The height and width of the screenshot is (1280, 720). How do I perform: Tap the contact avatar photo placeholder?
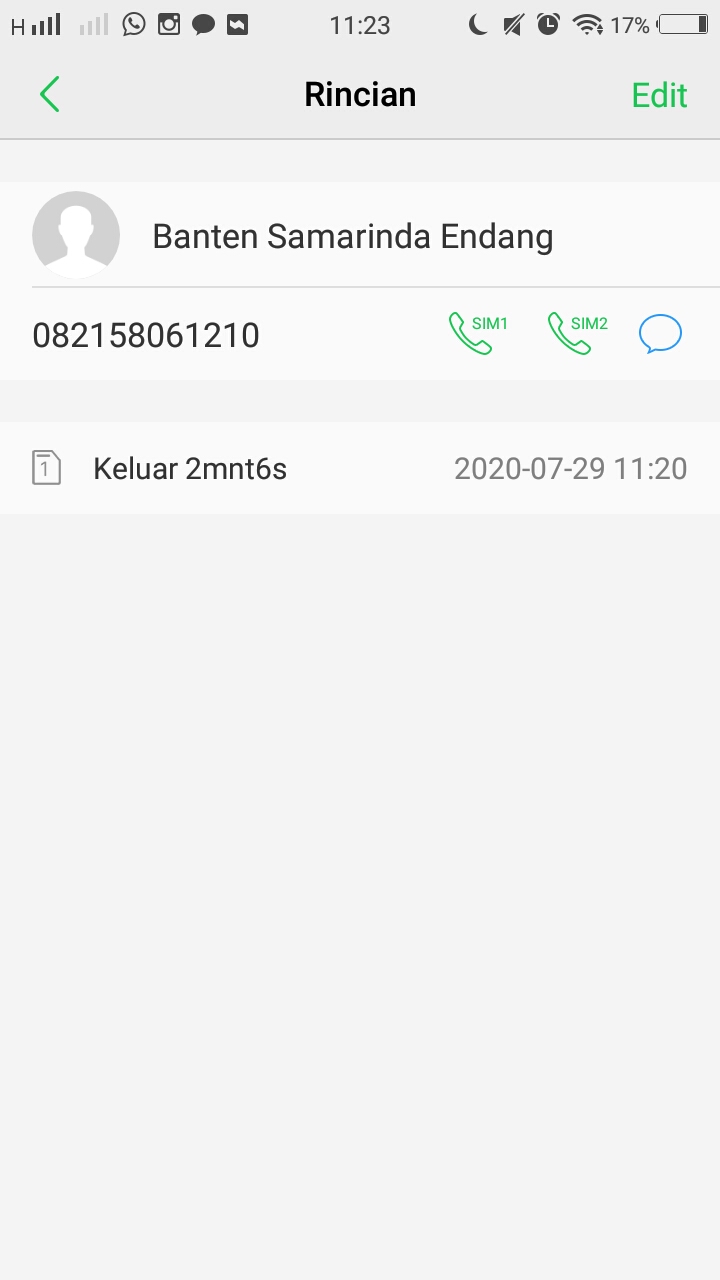tap(76, 236)
